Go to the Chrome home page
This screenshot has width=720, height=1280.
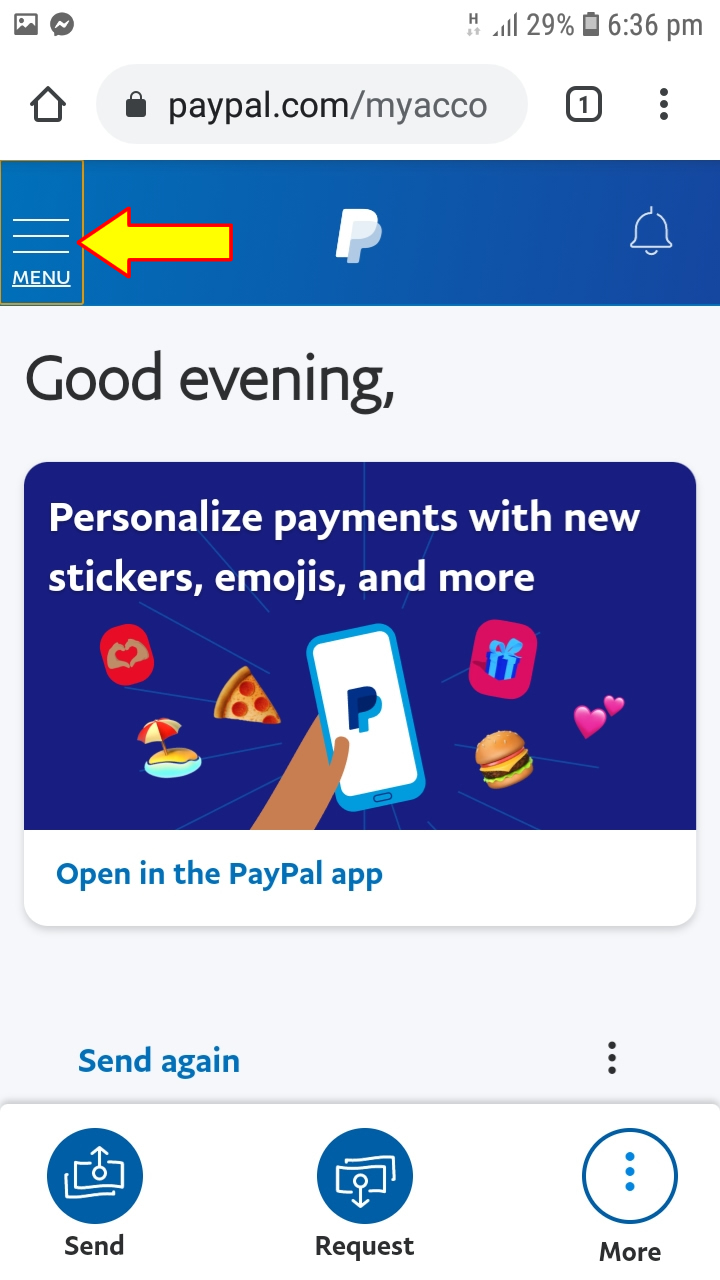[x=47, y=103]
